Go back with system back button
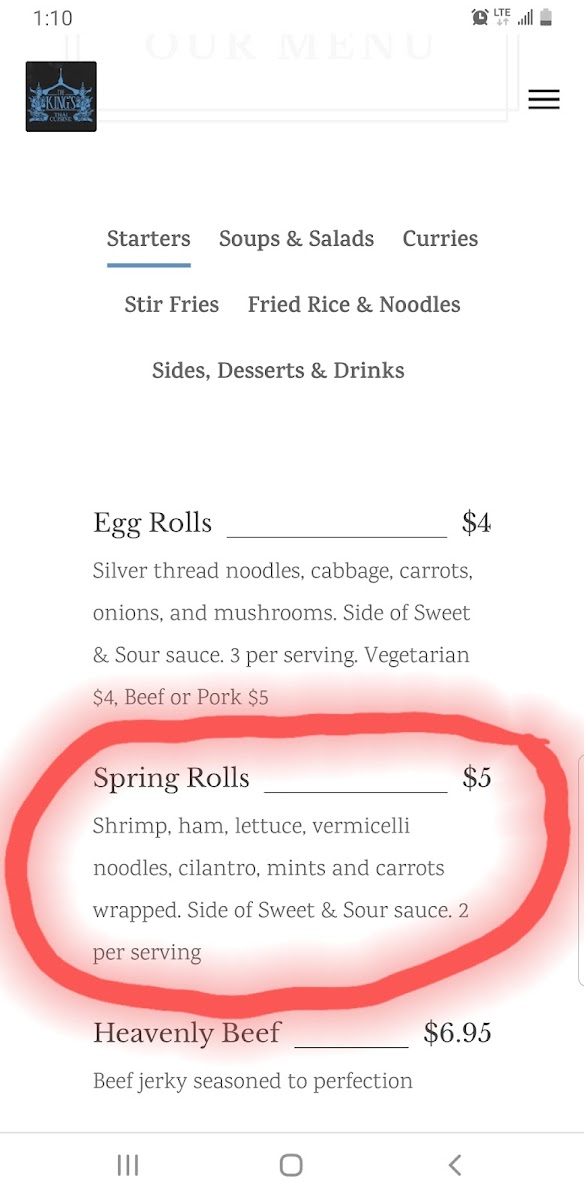584x1200 pixels. pyautogui.click(x=455, y=1165)
